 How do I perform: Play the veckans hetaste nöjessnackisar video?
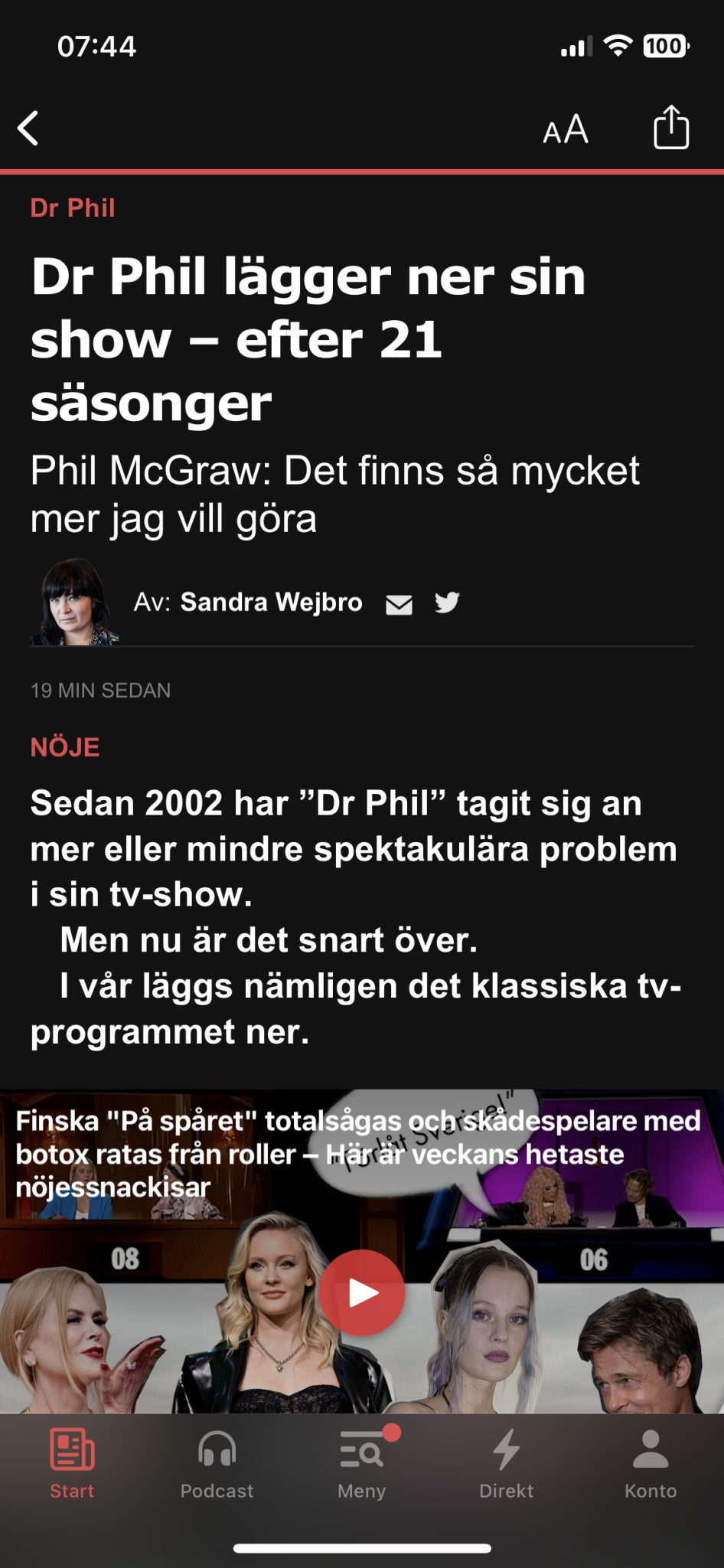pyautogui.click(x=362, y=1292)
